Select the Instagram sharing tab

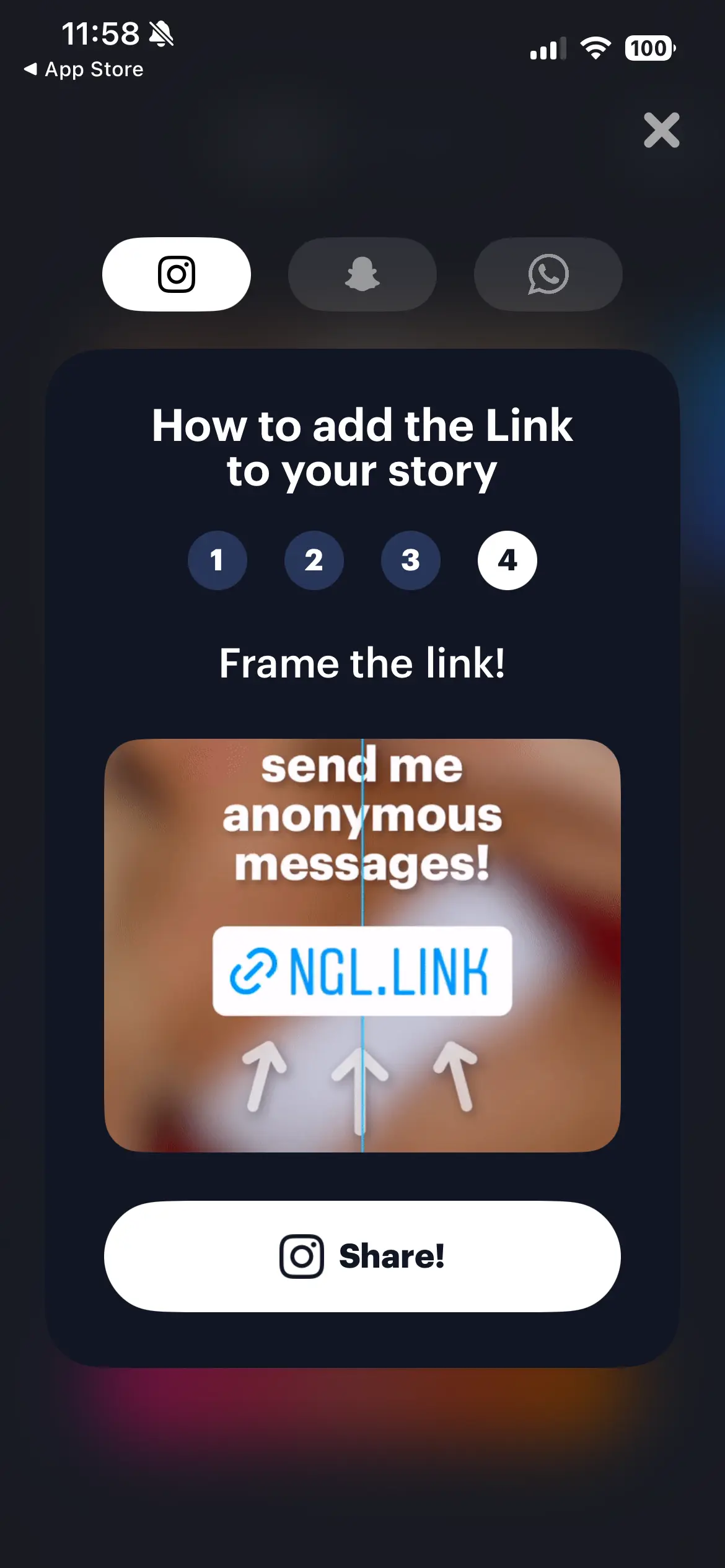pyautogui.click(x=177, y=274)
